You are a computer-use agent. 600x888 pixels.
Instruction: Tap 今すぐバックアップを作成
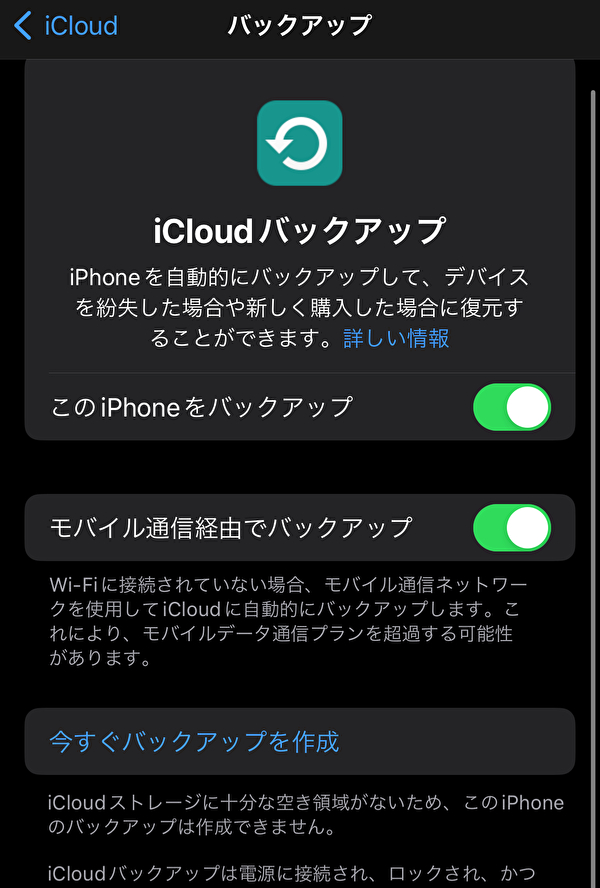click(x=195, y=742)
